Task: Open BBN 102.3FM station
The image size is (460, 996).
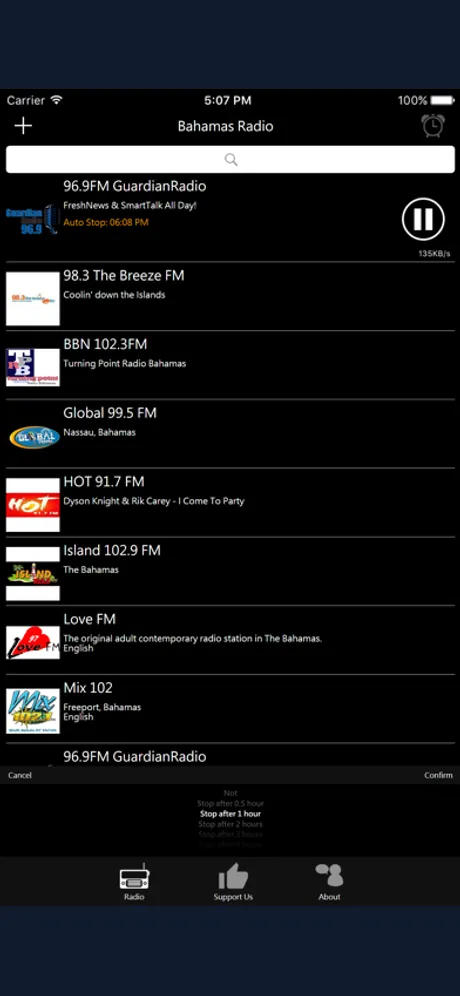Action: 230,365
